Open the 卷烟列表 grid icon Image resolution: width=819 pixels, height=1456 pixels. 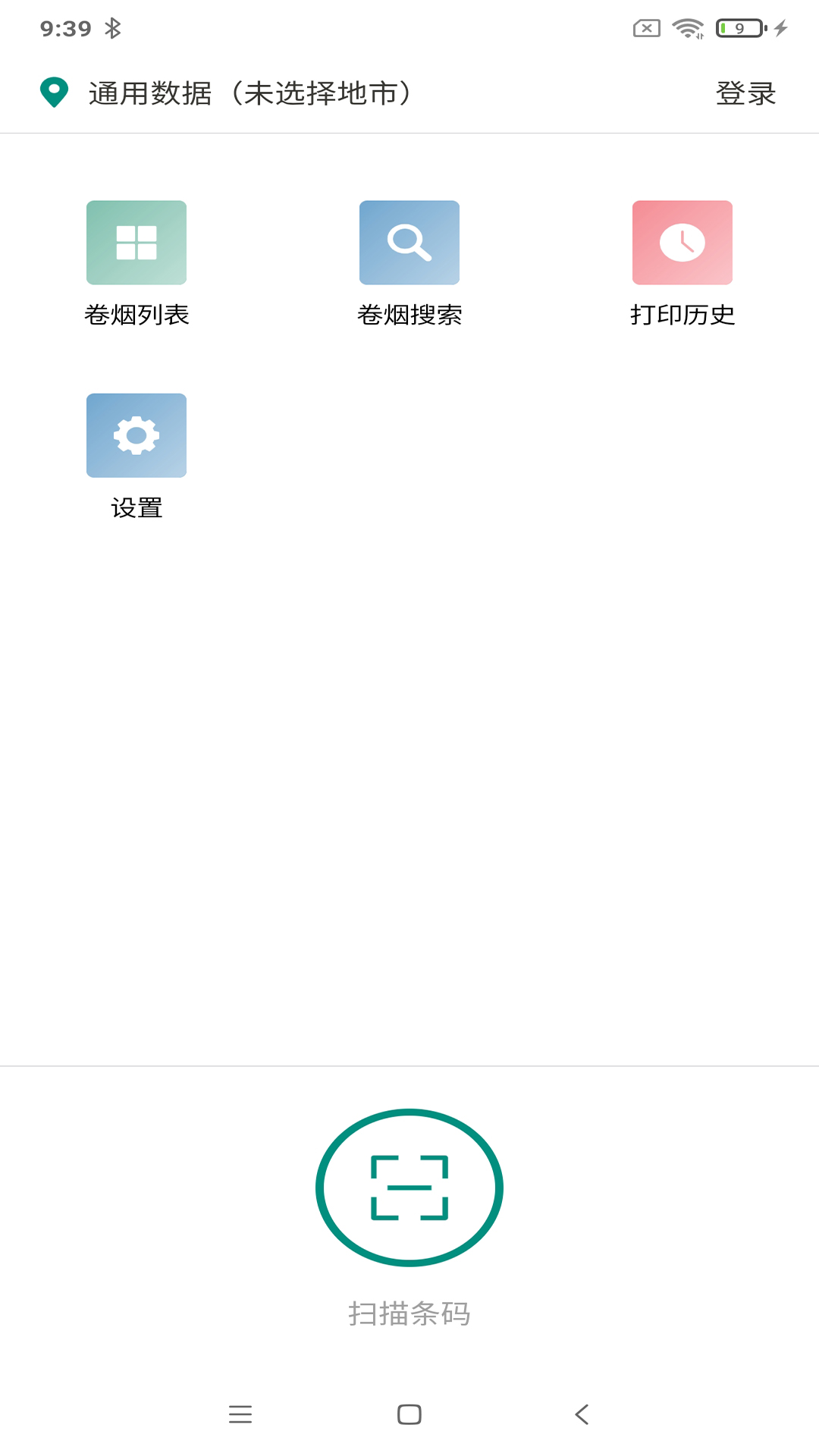136,242
